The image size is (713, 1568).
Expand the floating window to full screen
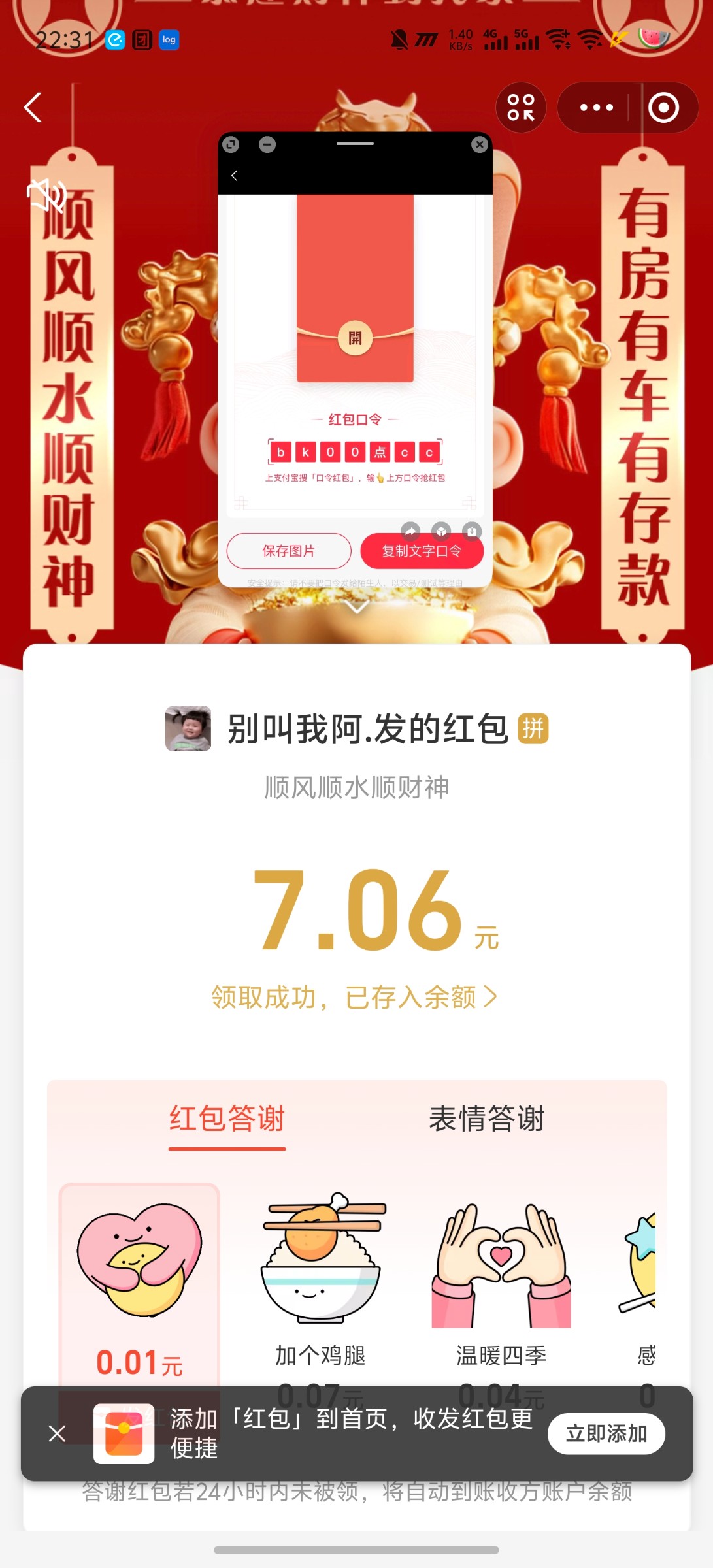point(231,144)
